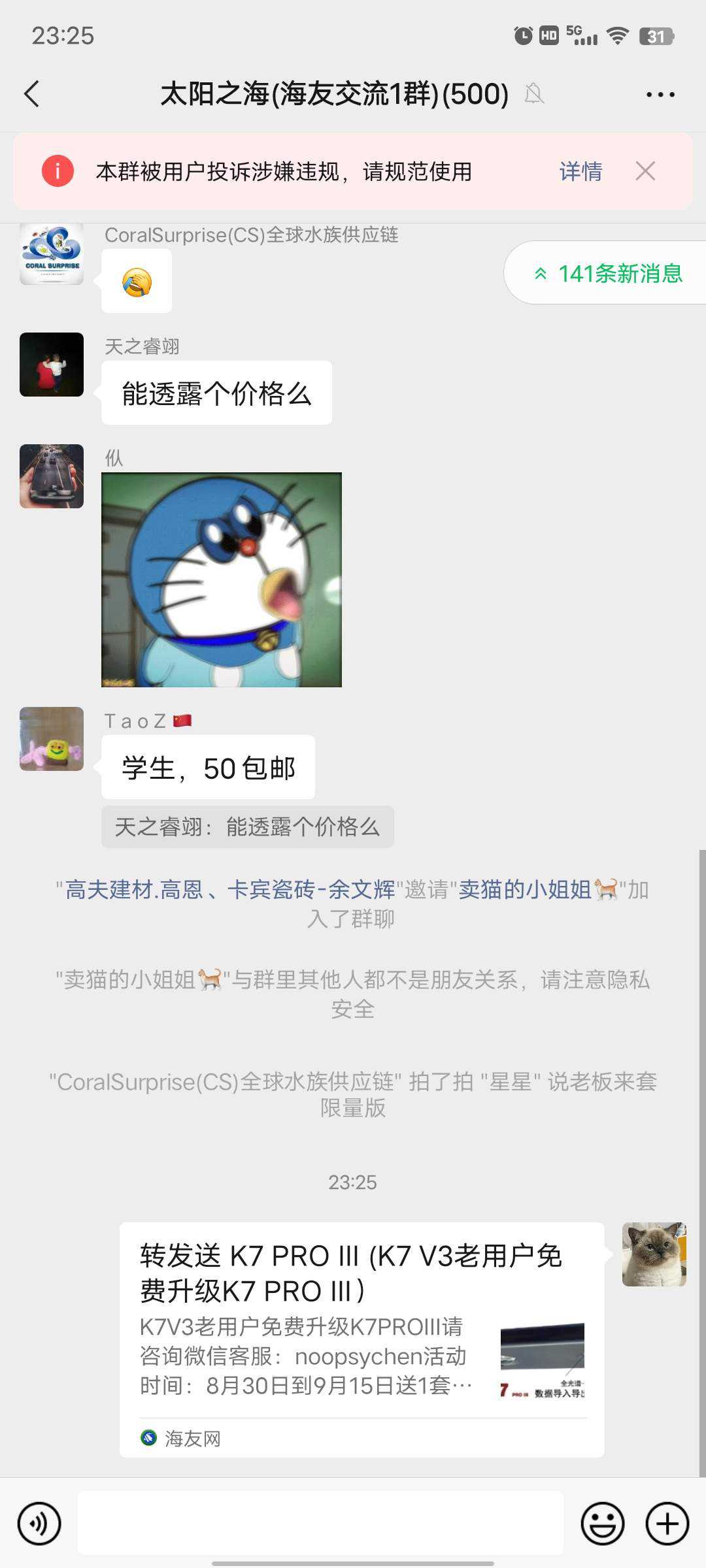This screenshot has width=706, height=1568.
Task: Open inviter 高夫建材.高恩、卡宾瓷砖-余文辉 profile link
Action: tap(230, 890)
